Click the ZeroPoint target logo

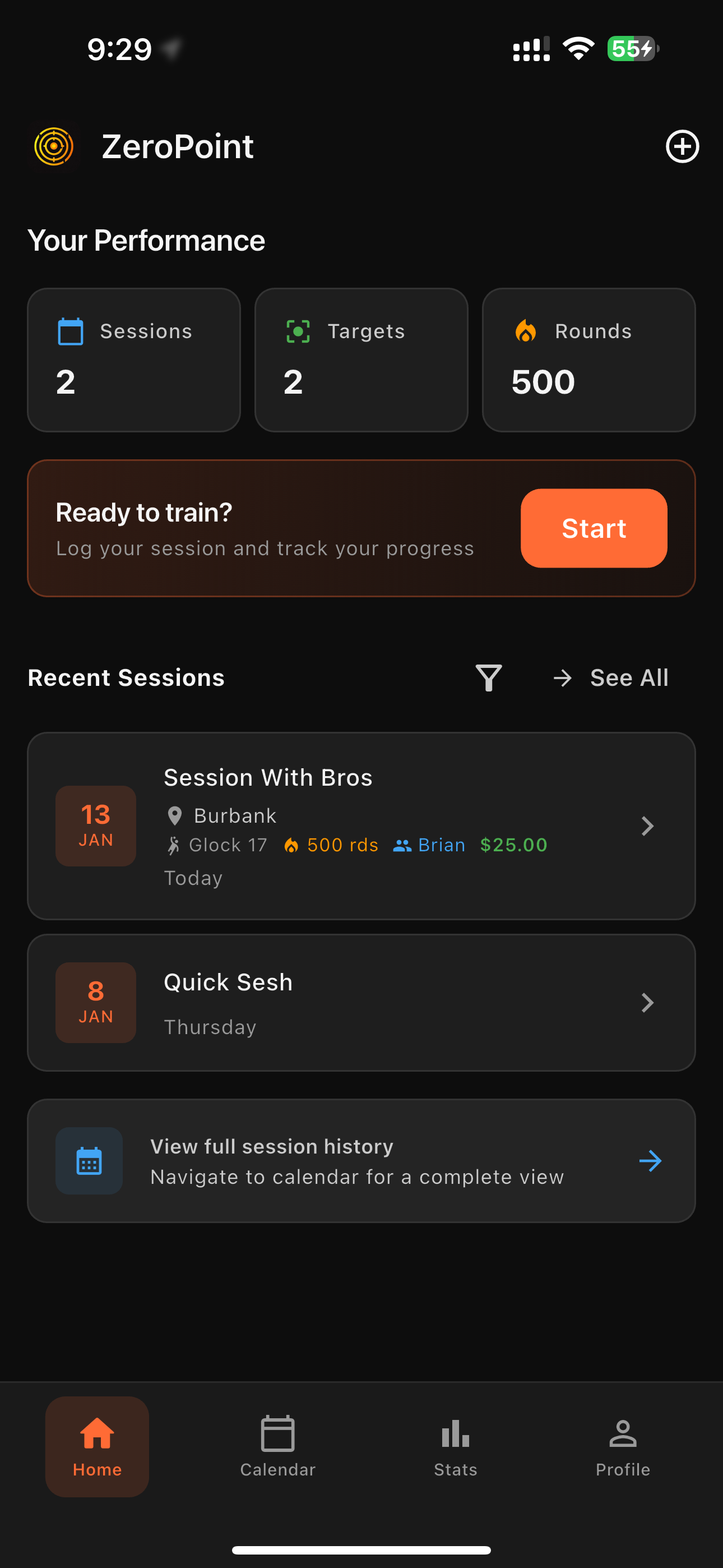pyautogui.click(x=54, y=146)
